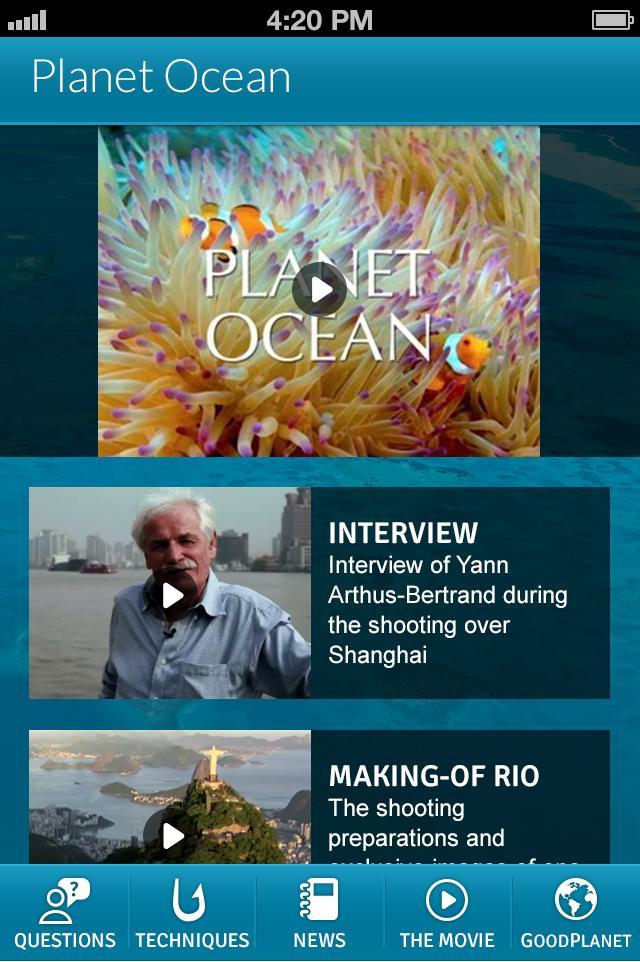
Task: Play the Planet Ocean main video
Action: tap(319, 290)
